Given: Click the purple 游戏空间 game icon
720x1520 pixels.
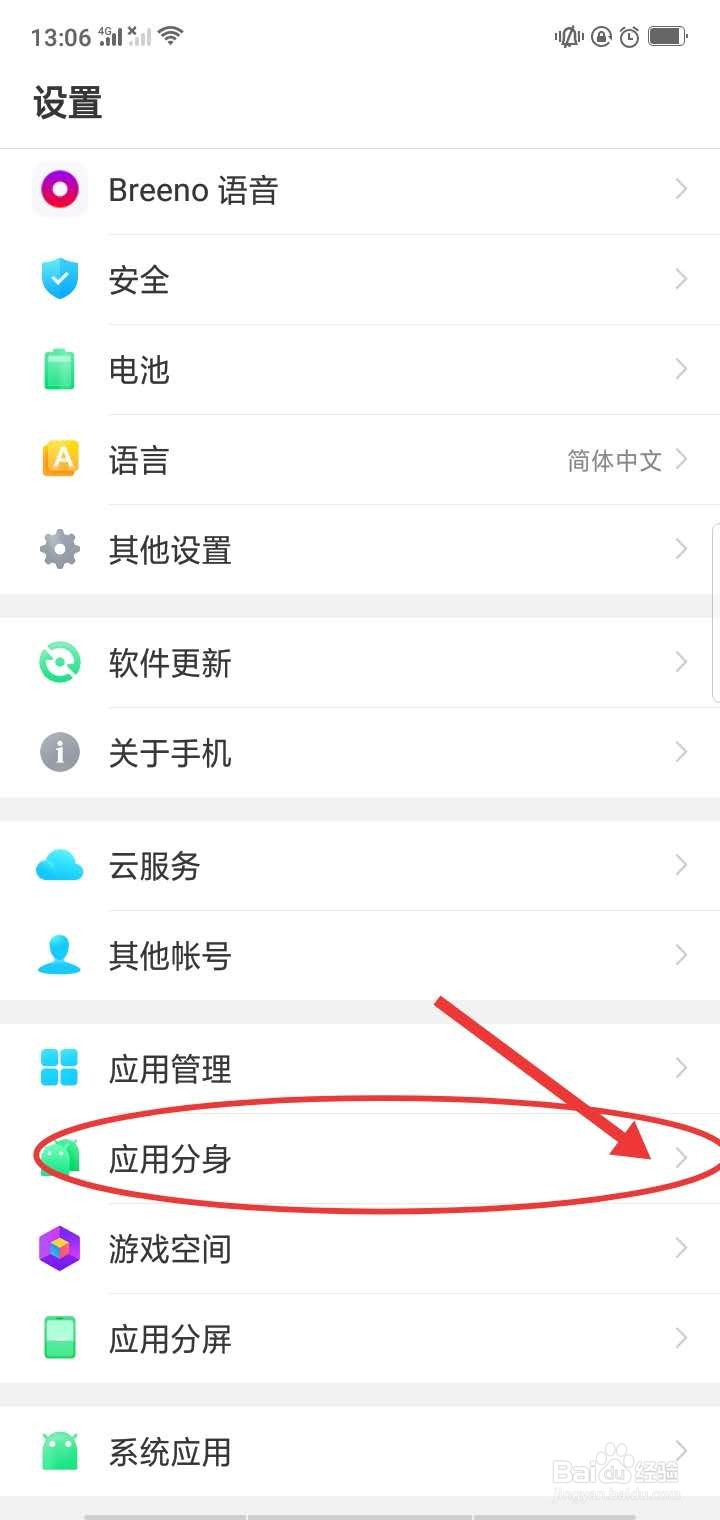Looking at the screenshot, I should (x=59, y=1249).
